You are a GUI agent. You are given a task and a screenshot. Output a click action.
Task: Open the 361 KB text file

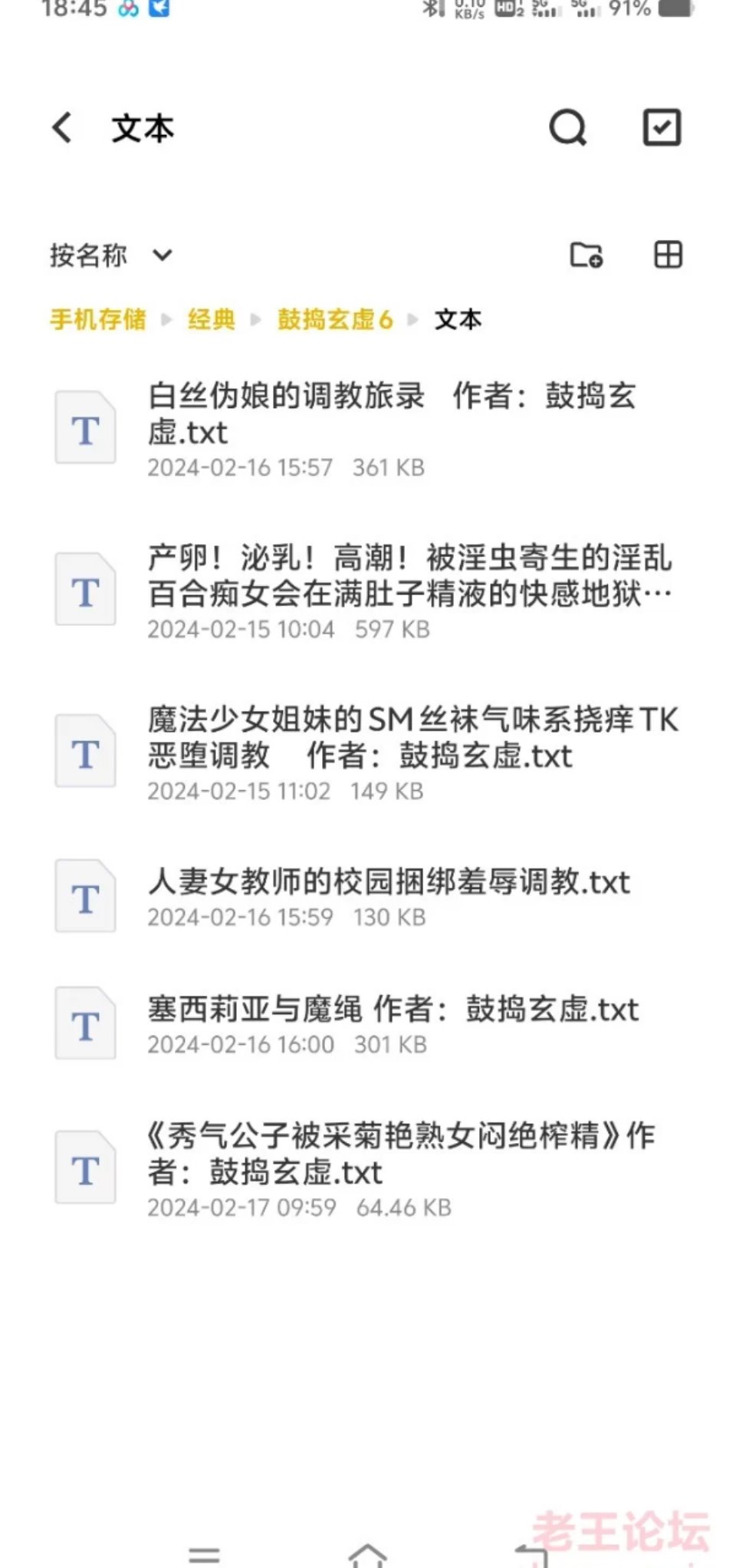(368, 428)
